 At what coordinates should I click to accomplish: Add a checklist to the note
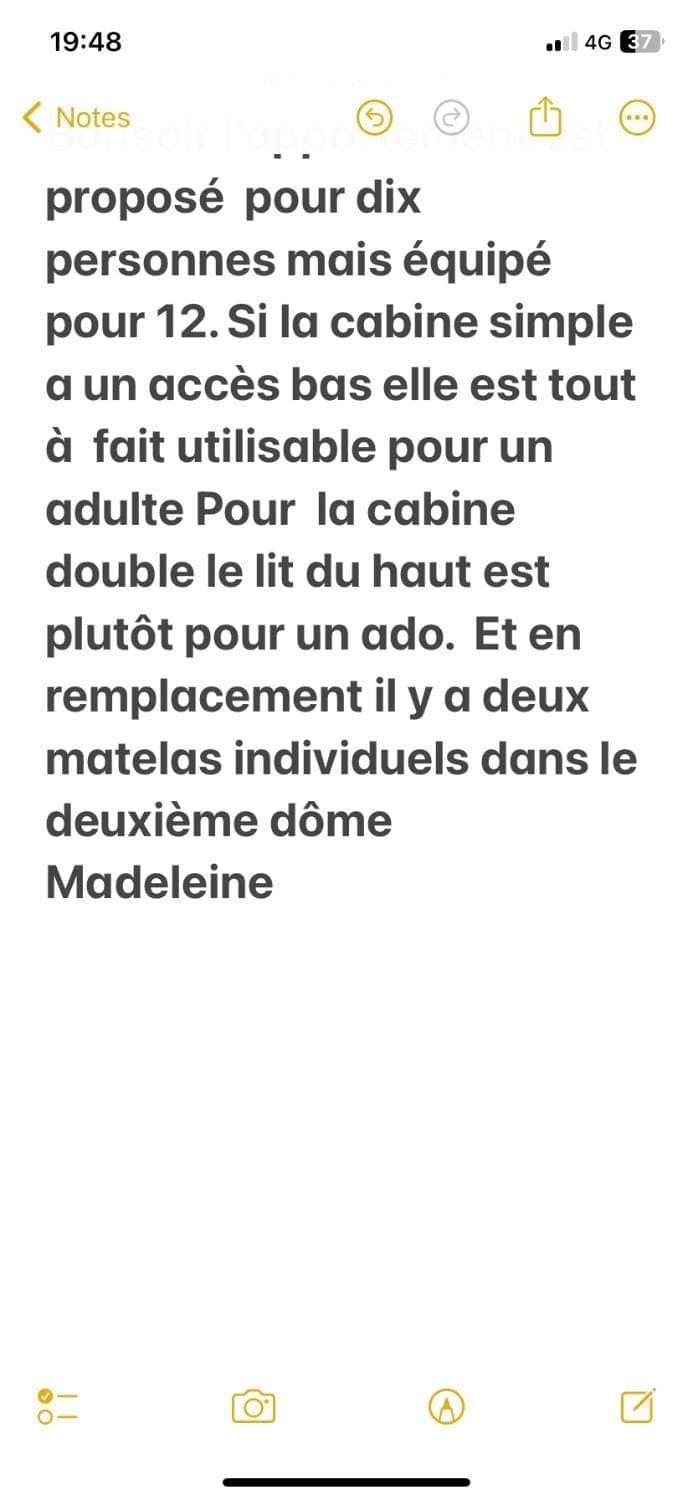(x=57, y=1406)
